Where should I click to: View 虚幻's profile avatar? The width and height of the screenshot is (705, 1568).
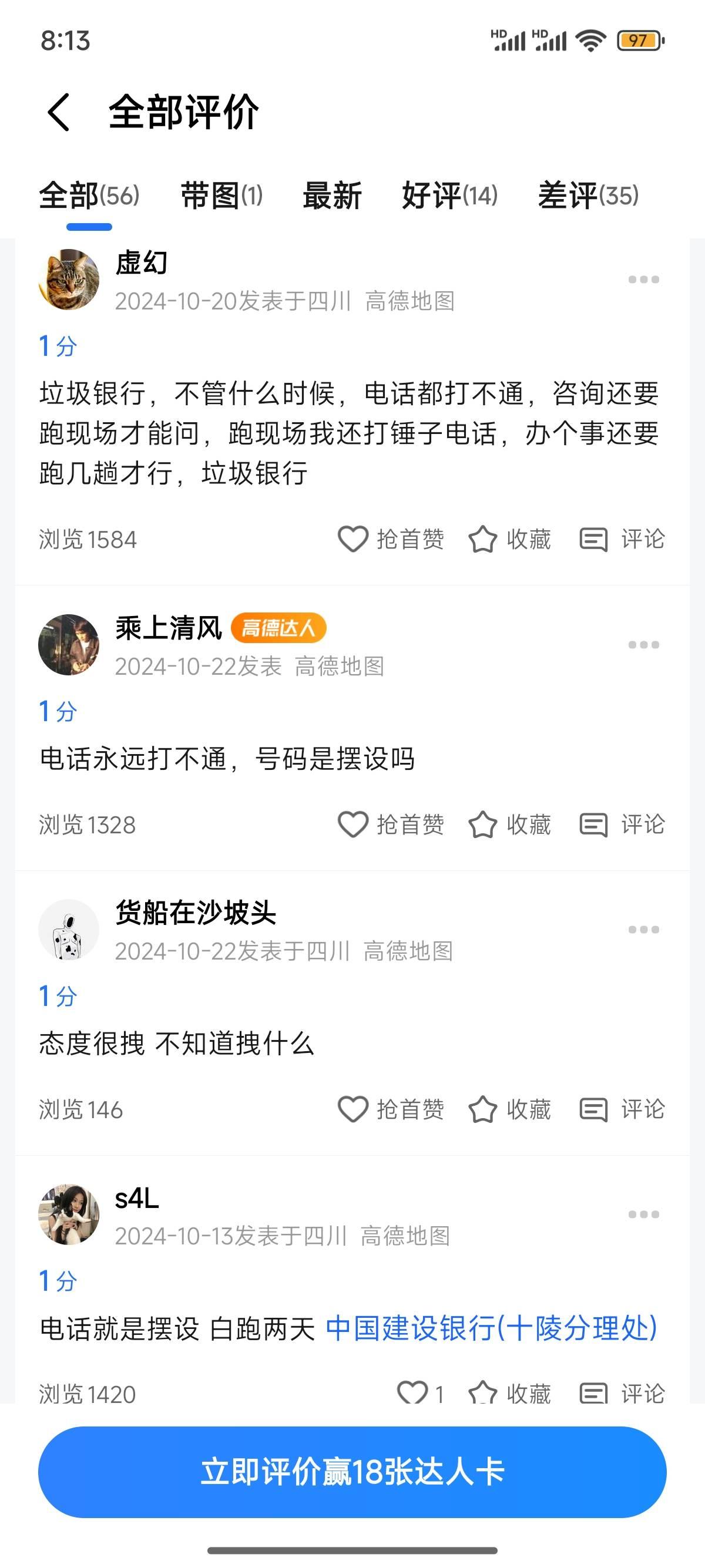tap(69, 280)
